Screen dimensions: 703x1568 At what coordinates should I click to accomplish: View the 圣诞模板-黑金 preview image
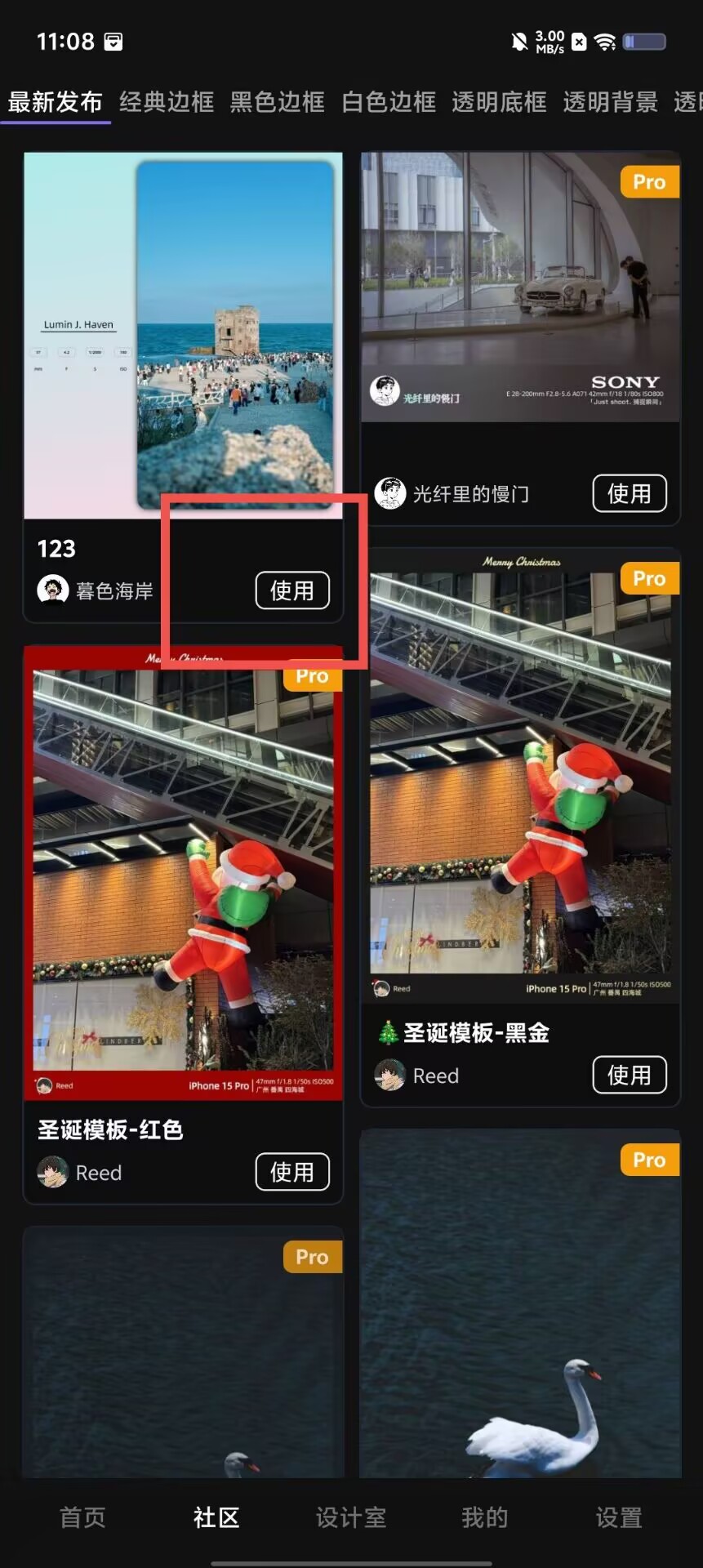[x=521, y=776]
